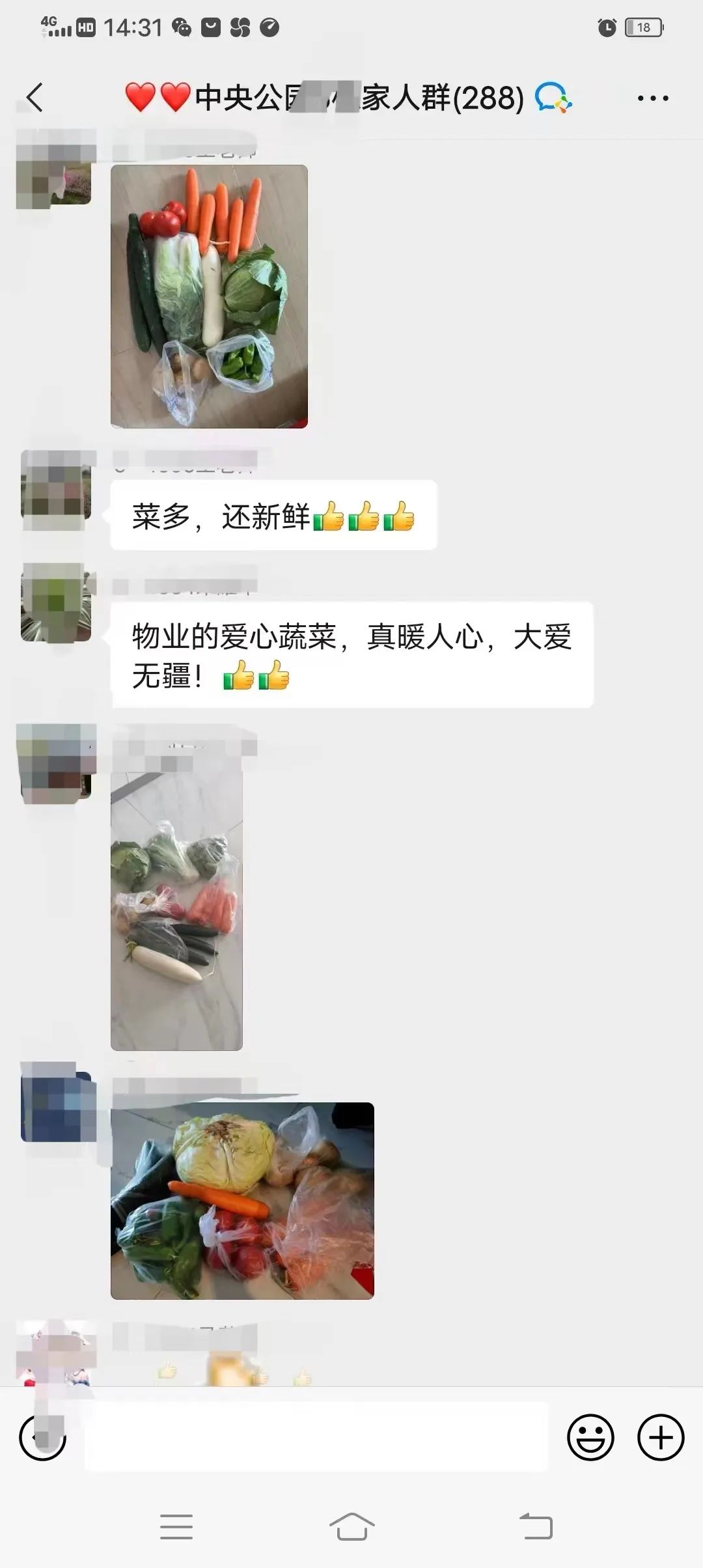Tap the message input field
The height and width of the screenshot is (1568, 703).
tap(316, 1437)
